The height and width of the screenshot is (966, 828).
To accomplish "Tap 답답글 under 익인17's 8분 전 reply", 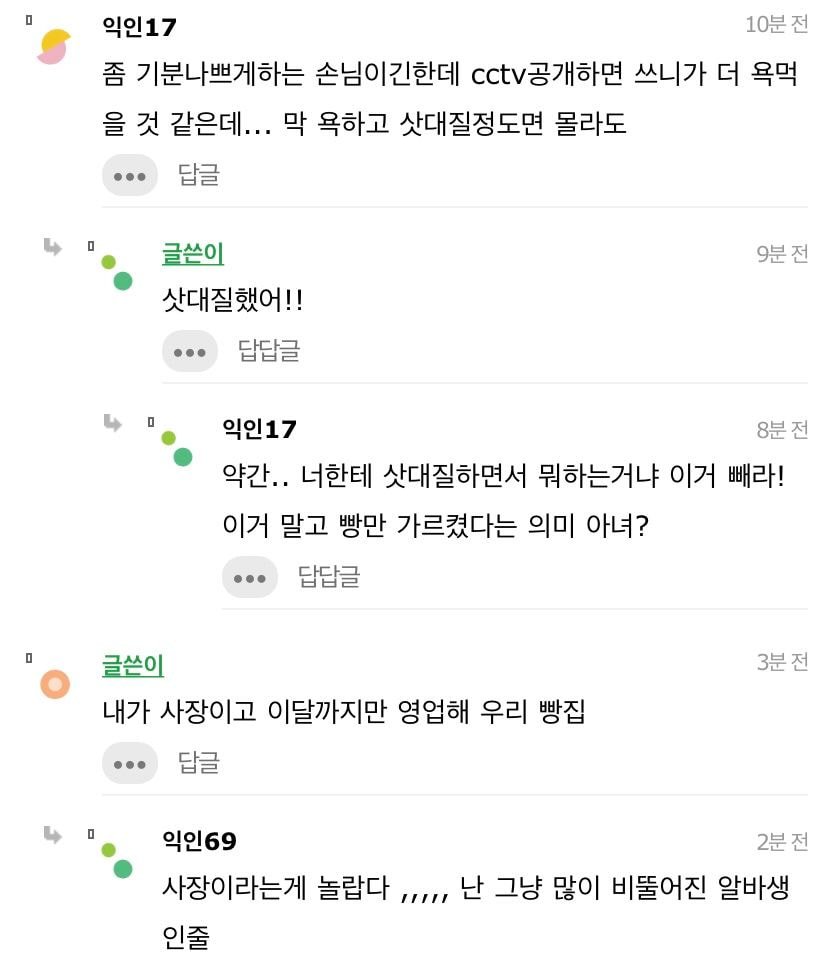I will point(328,577).
